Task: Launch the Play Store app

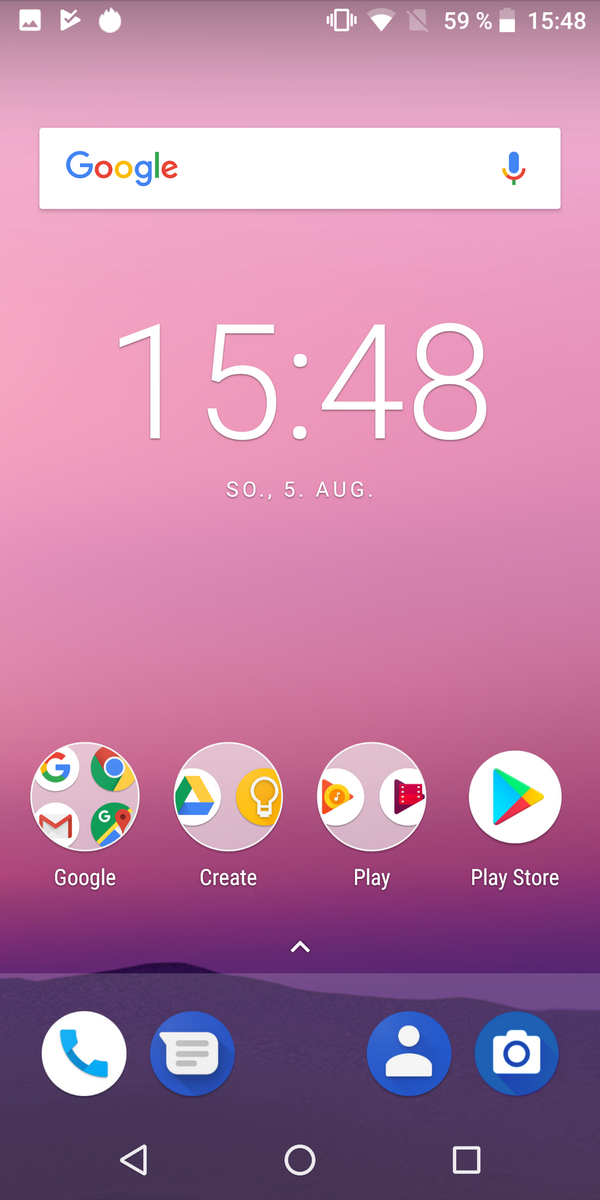Action: point(515,797)
